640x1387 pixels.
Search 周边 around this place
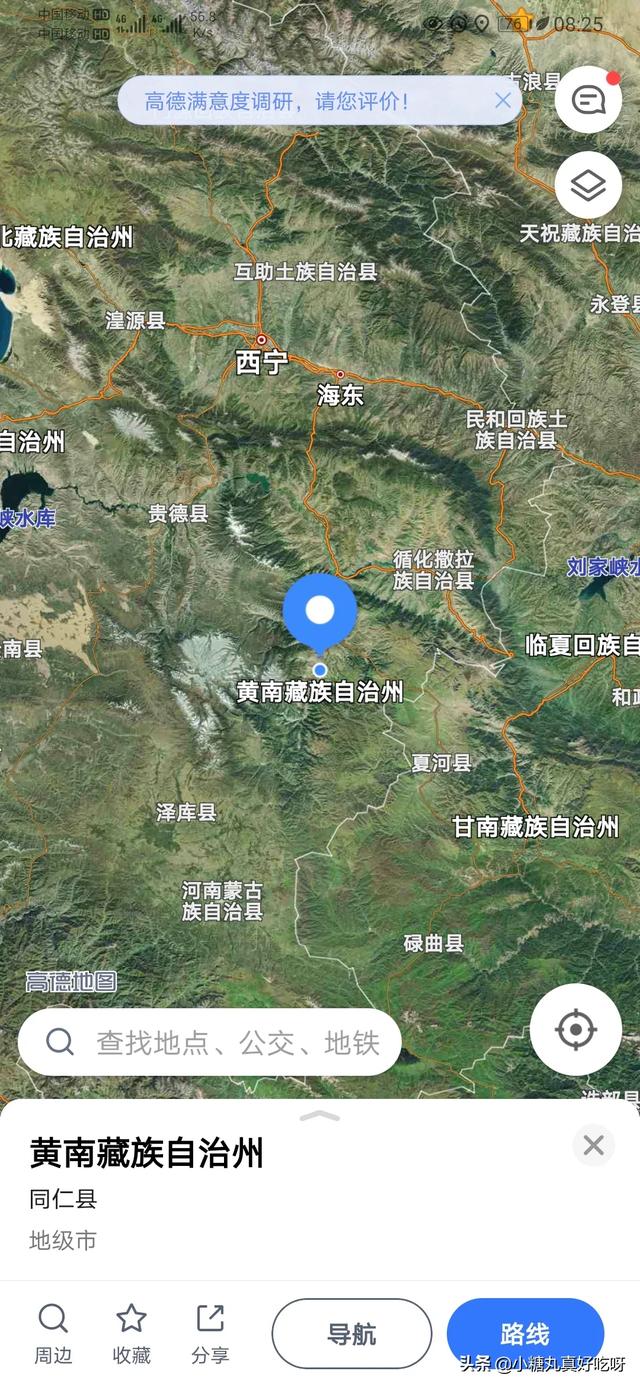click(x=52, y=1333)
